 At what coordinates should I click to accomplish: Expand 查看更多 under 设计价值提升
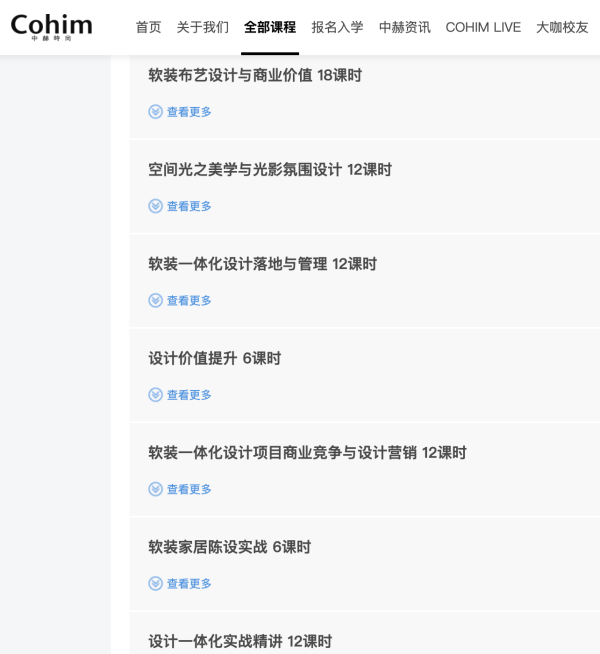[181, 395]
